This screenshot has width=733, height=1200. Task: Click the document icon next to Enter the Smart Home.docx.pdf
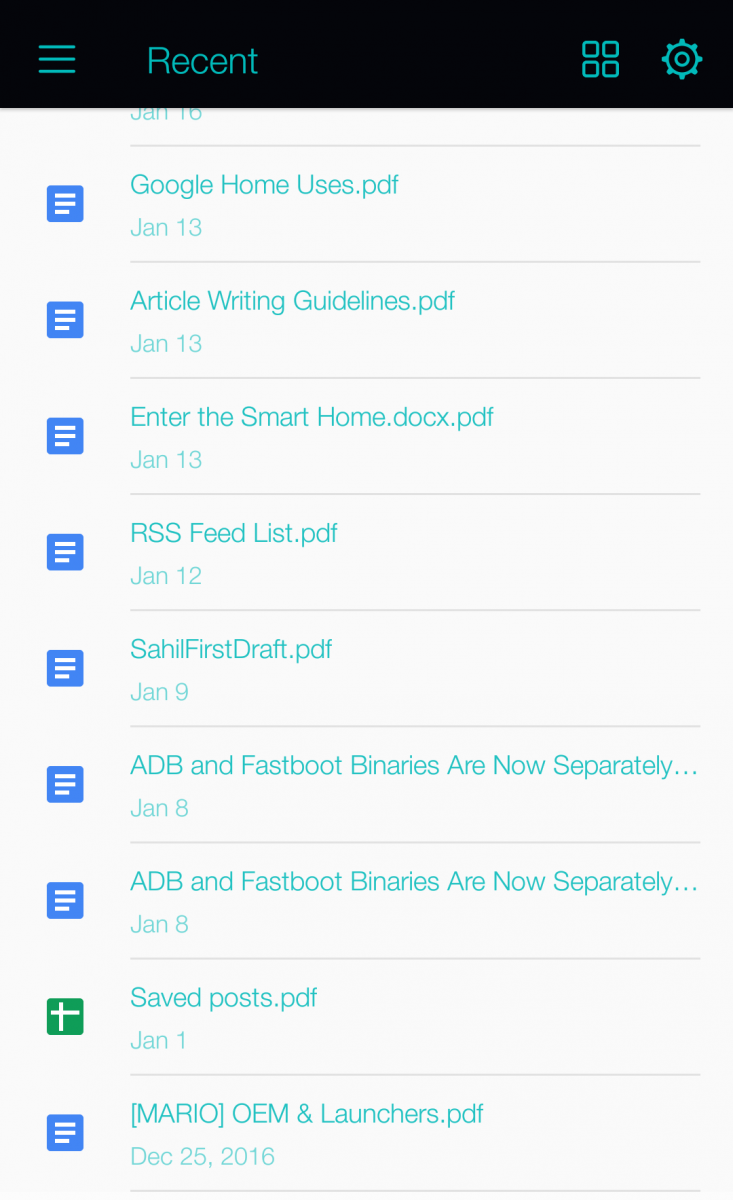[x=65, y=436]
